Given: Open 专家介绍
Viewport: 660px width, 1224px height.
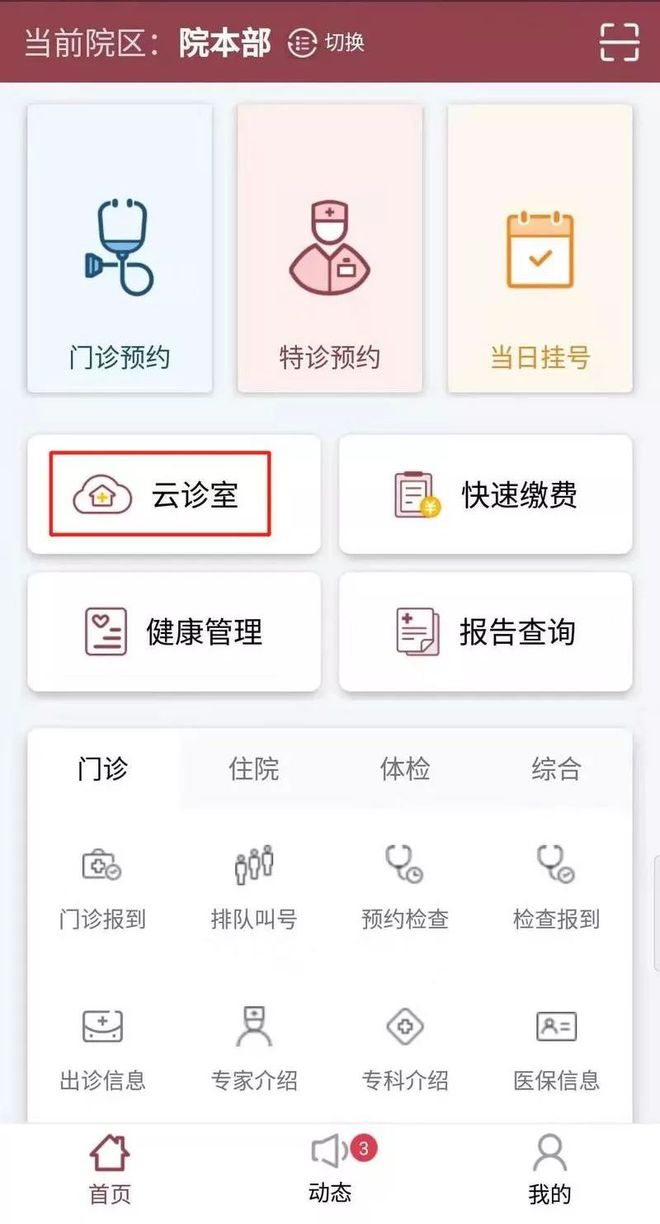Looking at the screenshot, I should pyautogui.click(x=254, y=1050).
